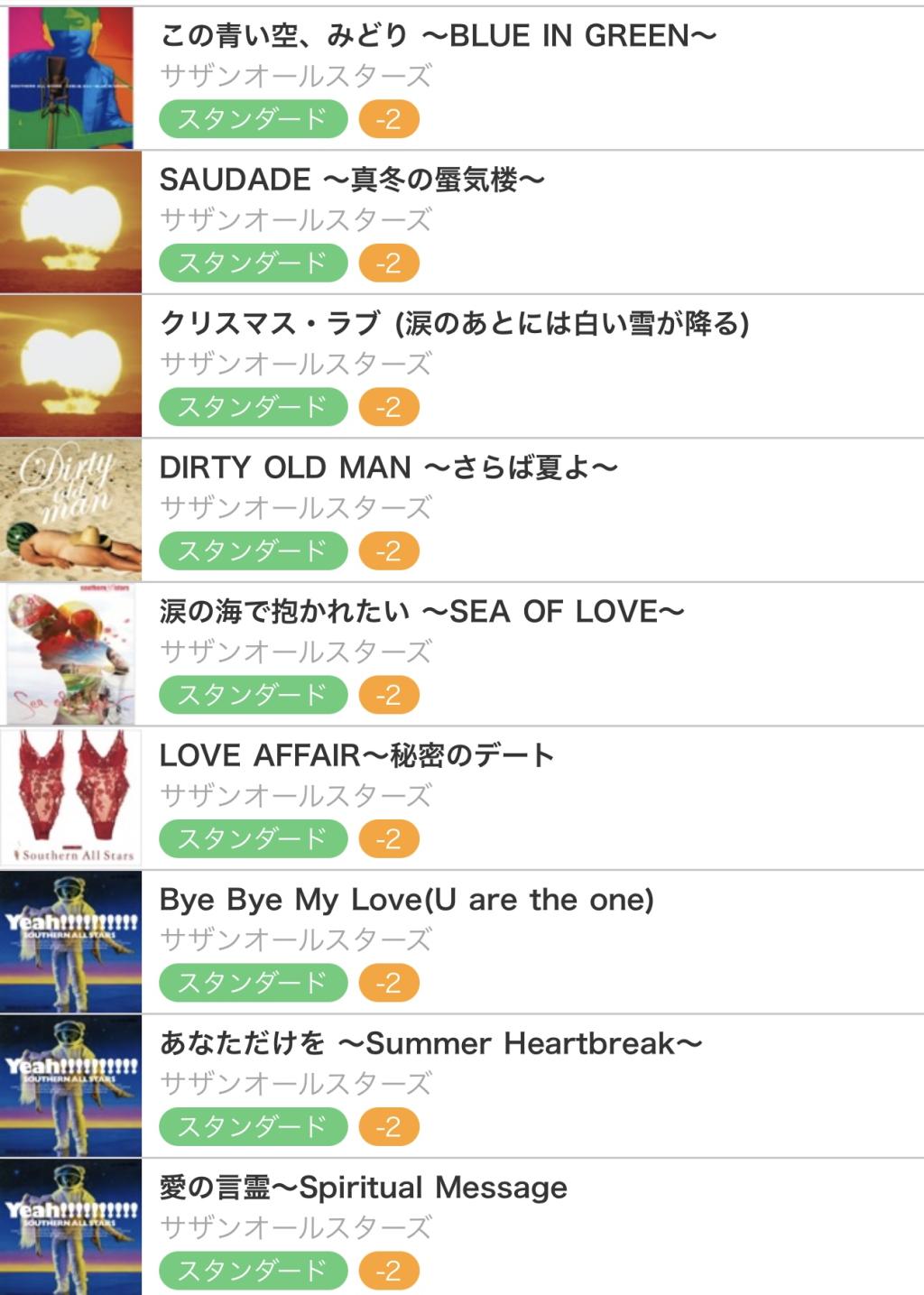This screenshot has width=924, height=1295.
Task: Open Bye Bye My Love(U are the one)
Action: (x=406, y=899)
